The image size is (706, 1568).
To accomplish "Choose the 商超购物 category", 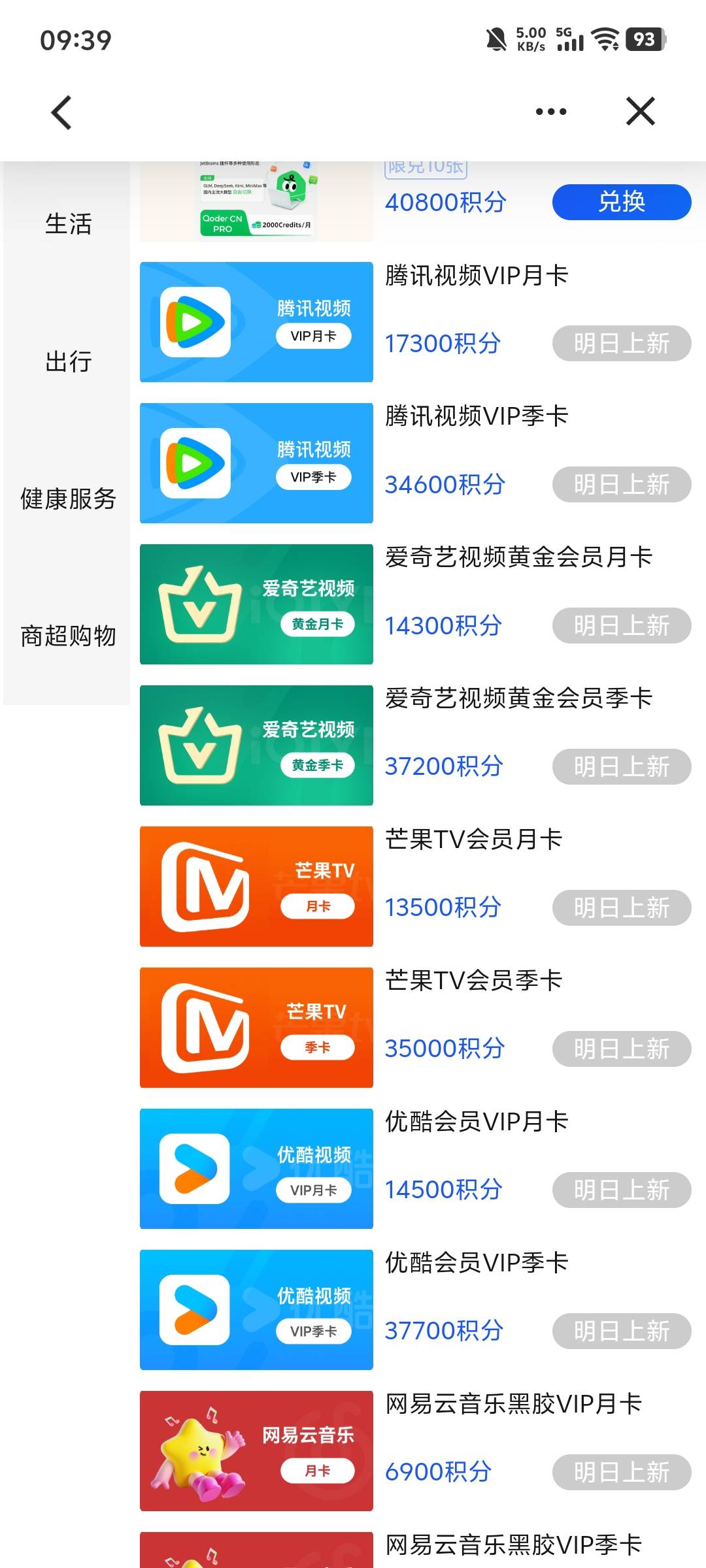I will tap(68, 636).
